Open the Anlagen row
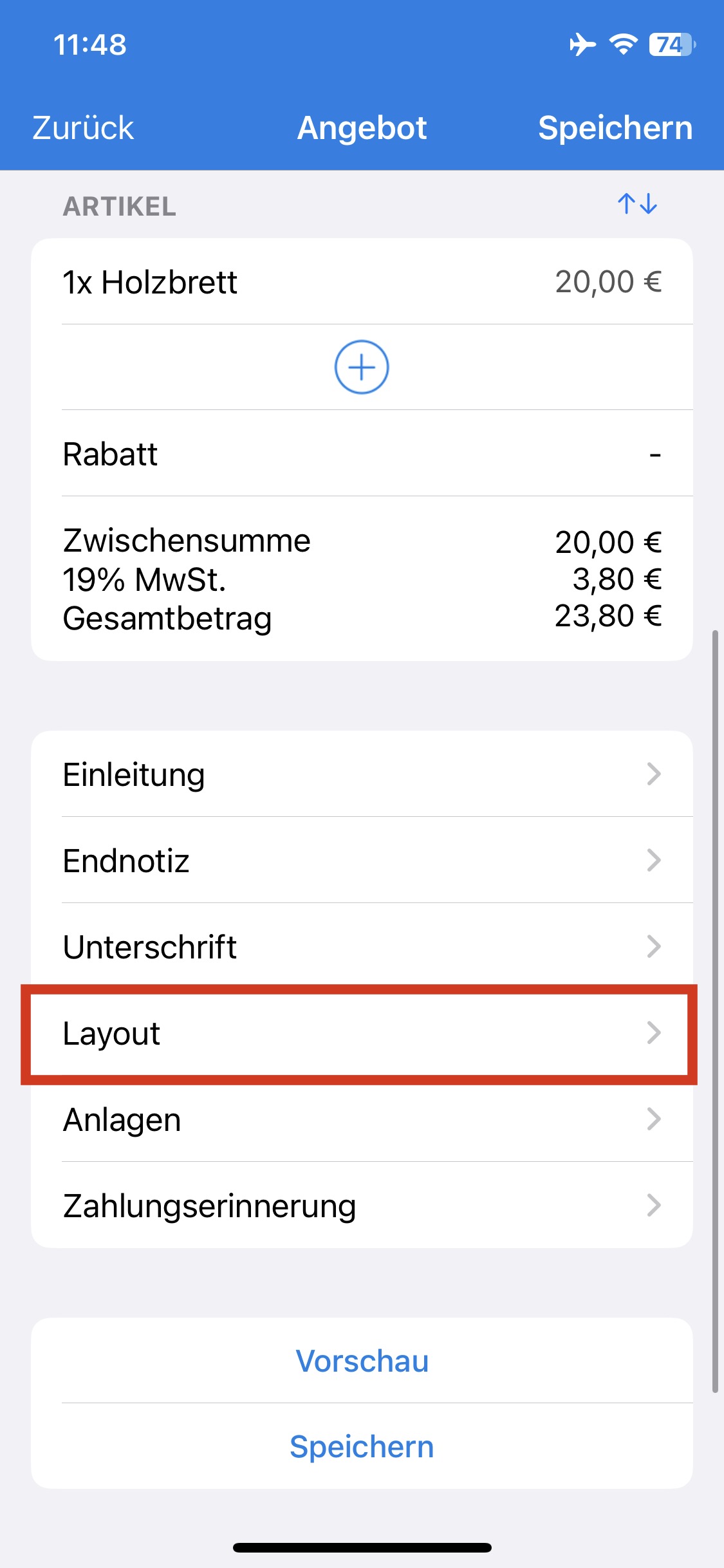Viewport: 724px width, 1568px height. pos(362,1119)
